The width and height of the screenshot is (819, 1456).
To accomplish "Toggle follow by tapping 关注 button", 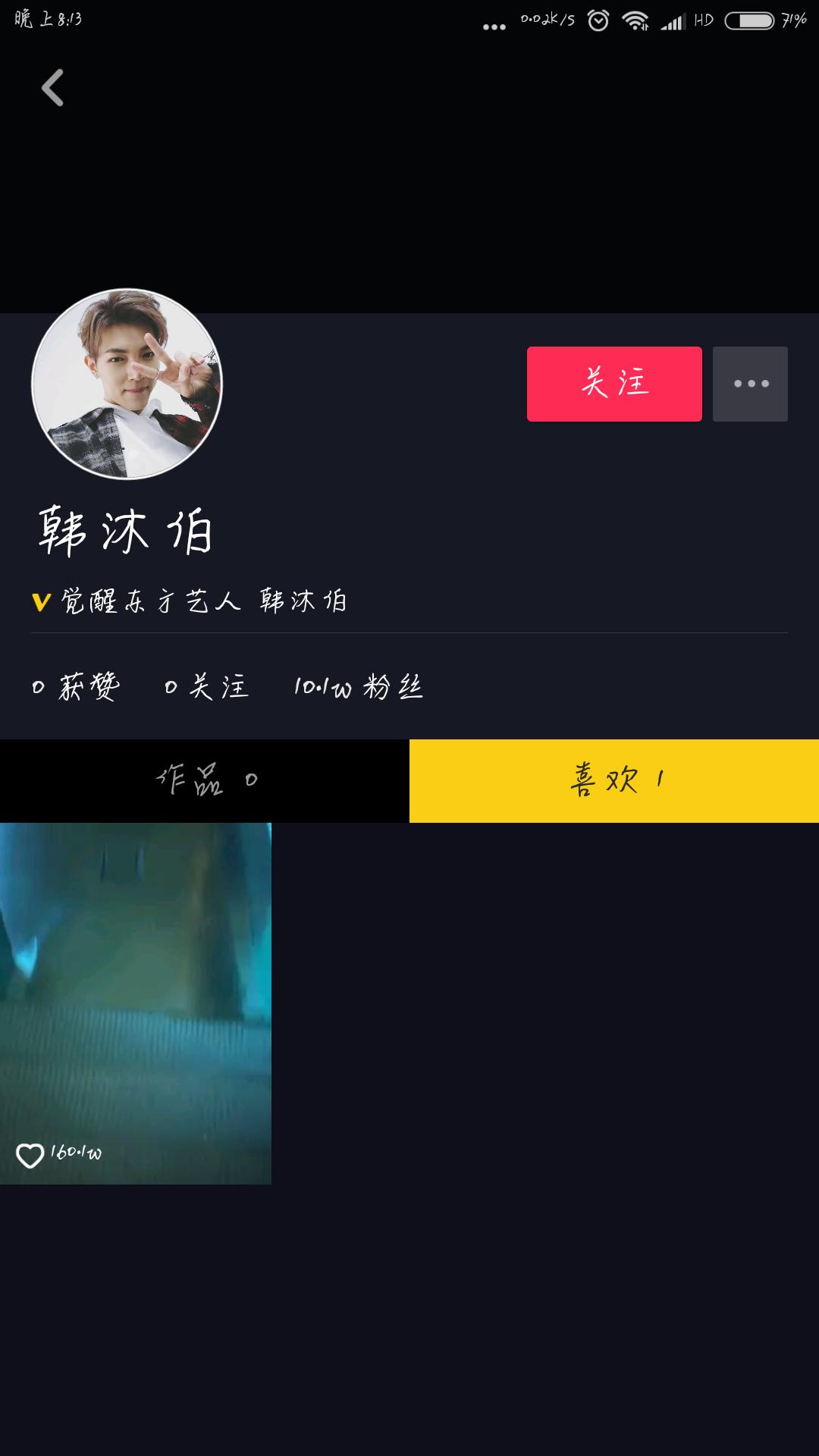I will (x=614, y=384).
